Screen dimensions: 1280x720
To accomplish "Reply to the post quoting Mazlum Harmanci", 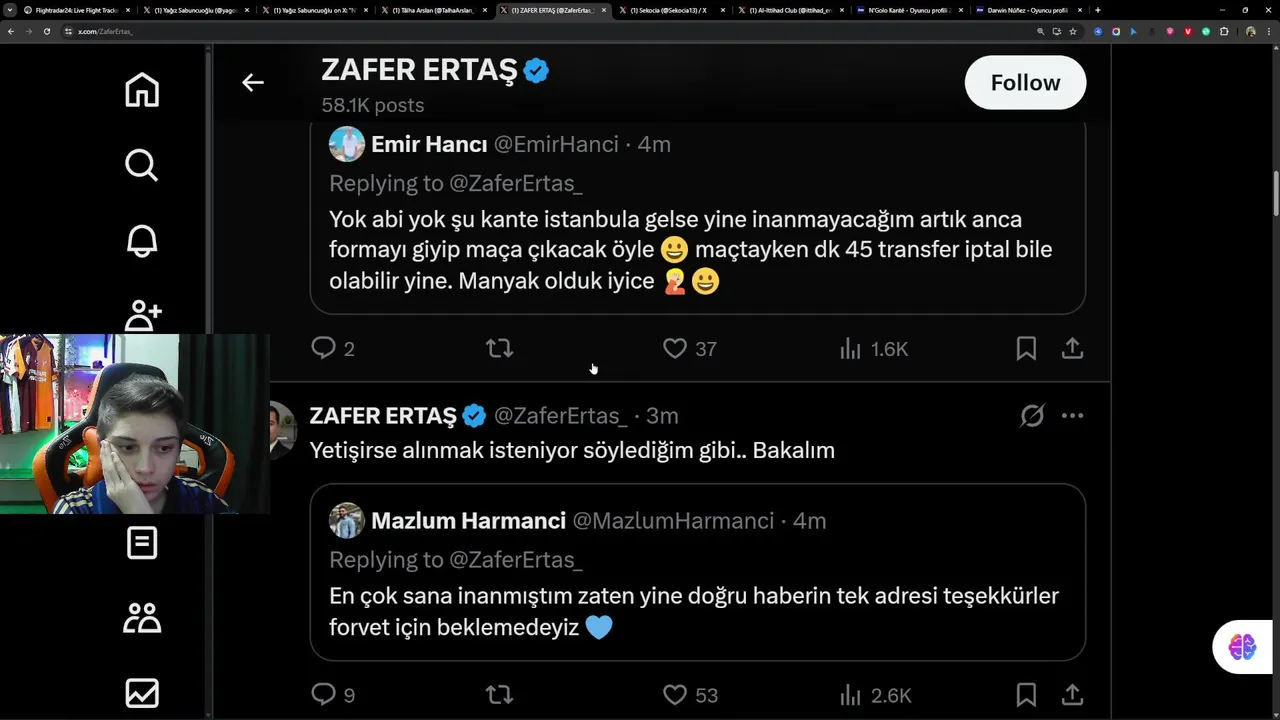I will [x=324, y=694].
